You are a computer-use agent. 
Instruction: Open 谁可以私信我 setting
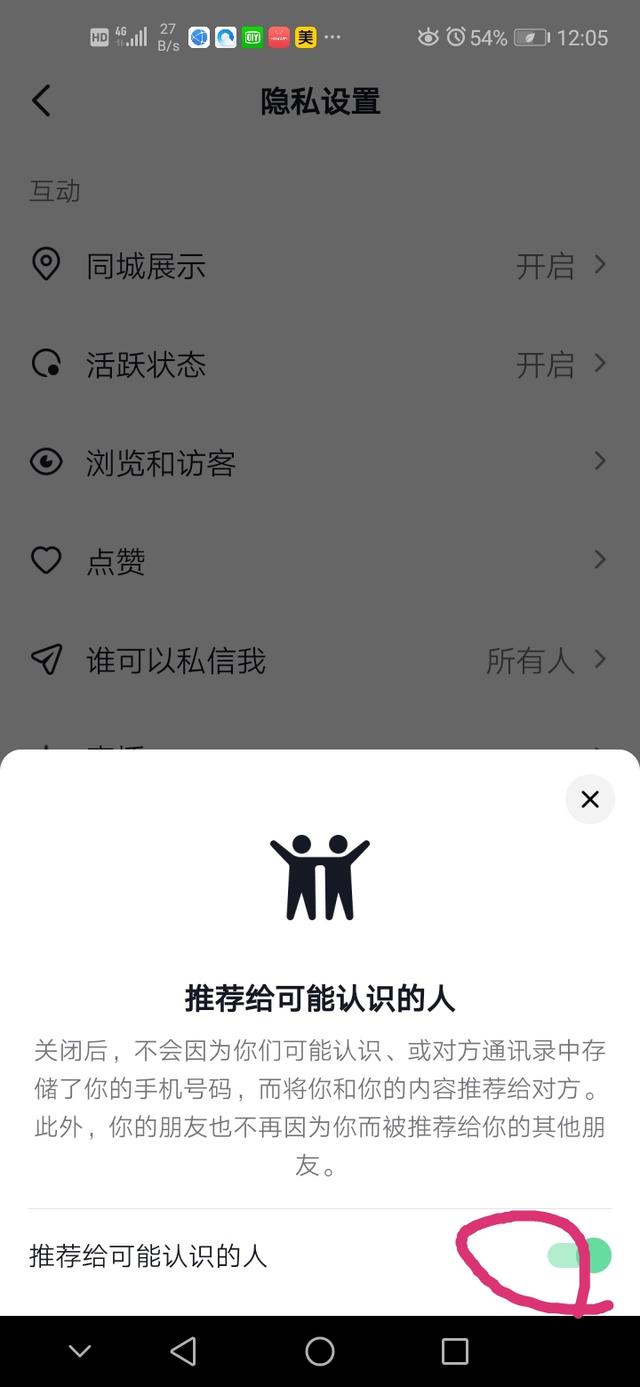pyautogui.click(x=320, y=660)
